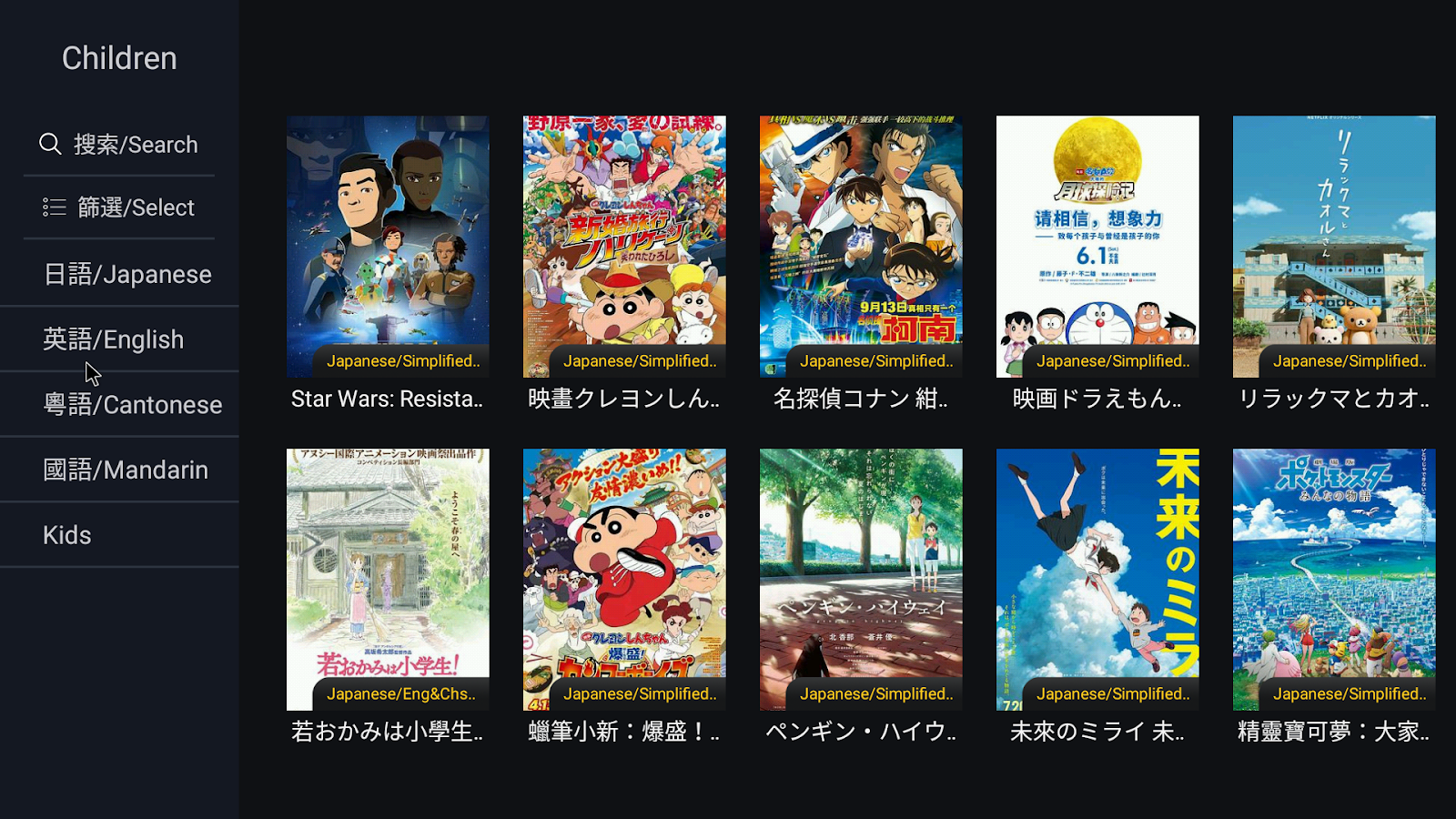Viewport: 1456px width, 819px height.
Task: Open the 映畫クレヨンしん movie tile
Action: [x=624, y=246]
